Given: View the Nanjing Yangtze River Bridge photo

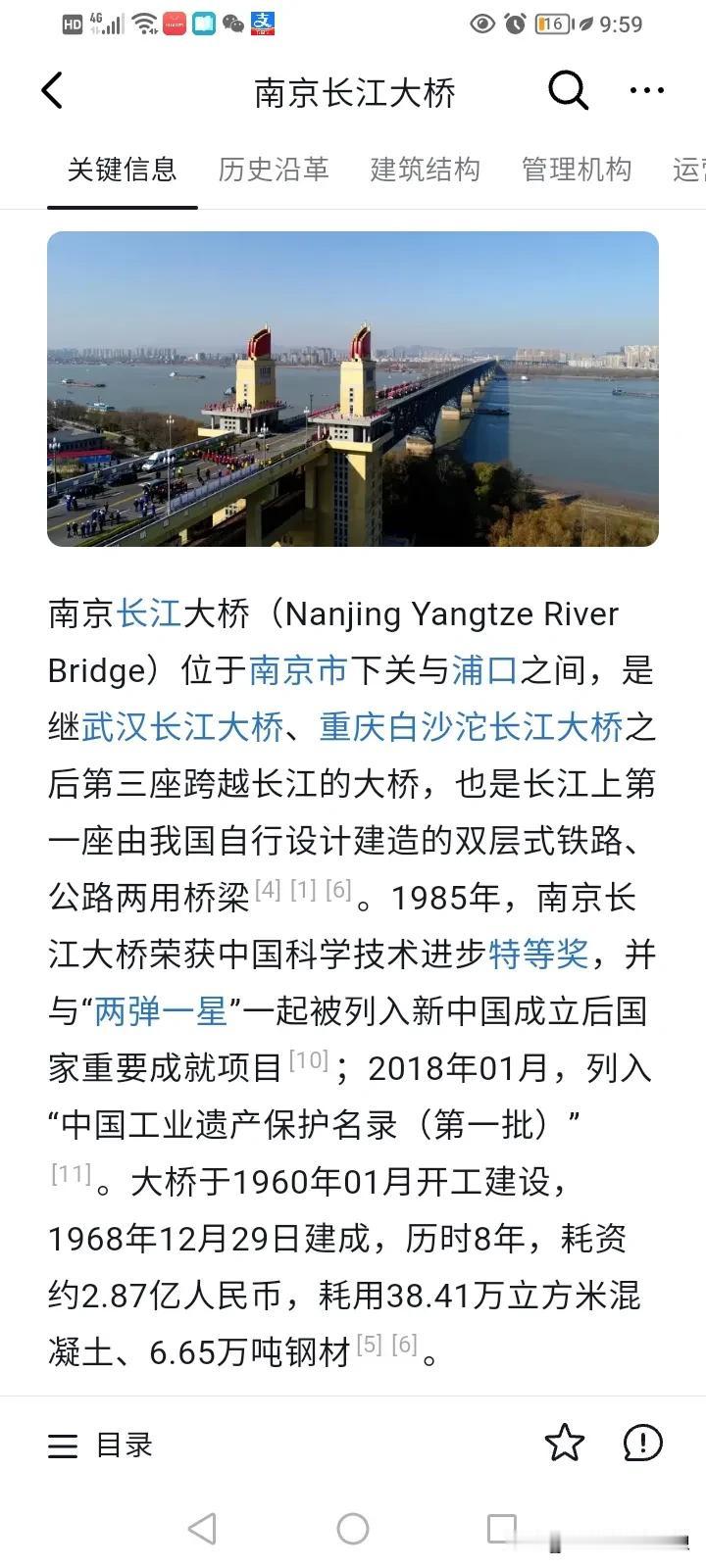Looking at the screenshot, I should tap(353, 388).
